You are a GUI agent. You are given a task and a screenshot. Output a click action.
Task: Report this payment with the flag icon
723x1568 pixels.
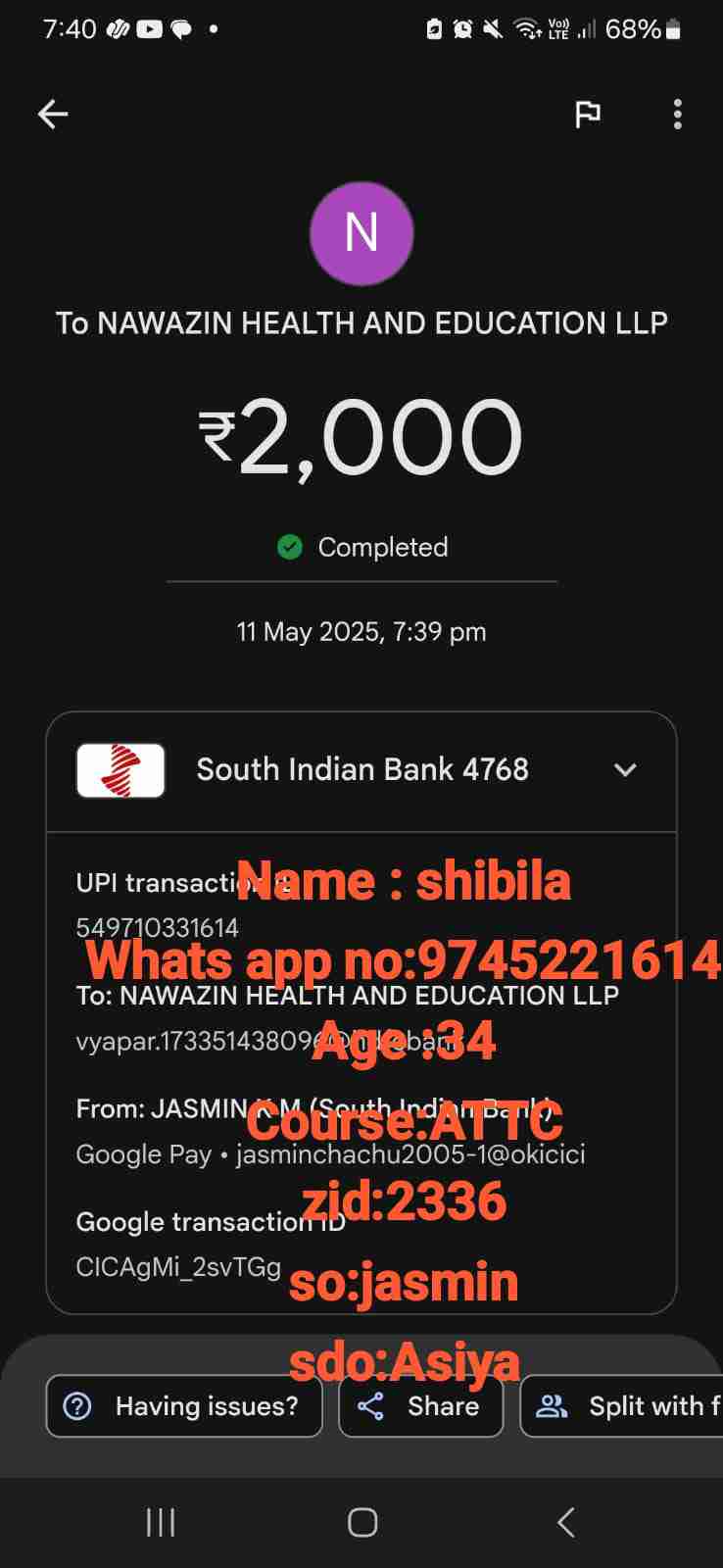587,115
